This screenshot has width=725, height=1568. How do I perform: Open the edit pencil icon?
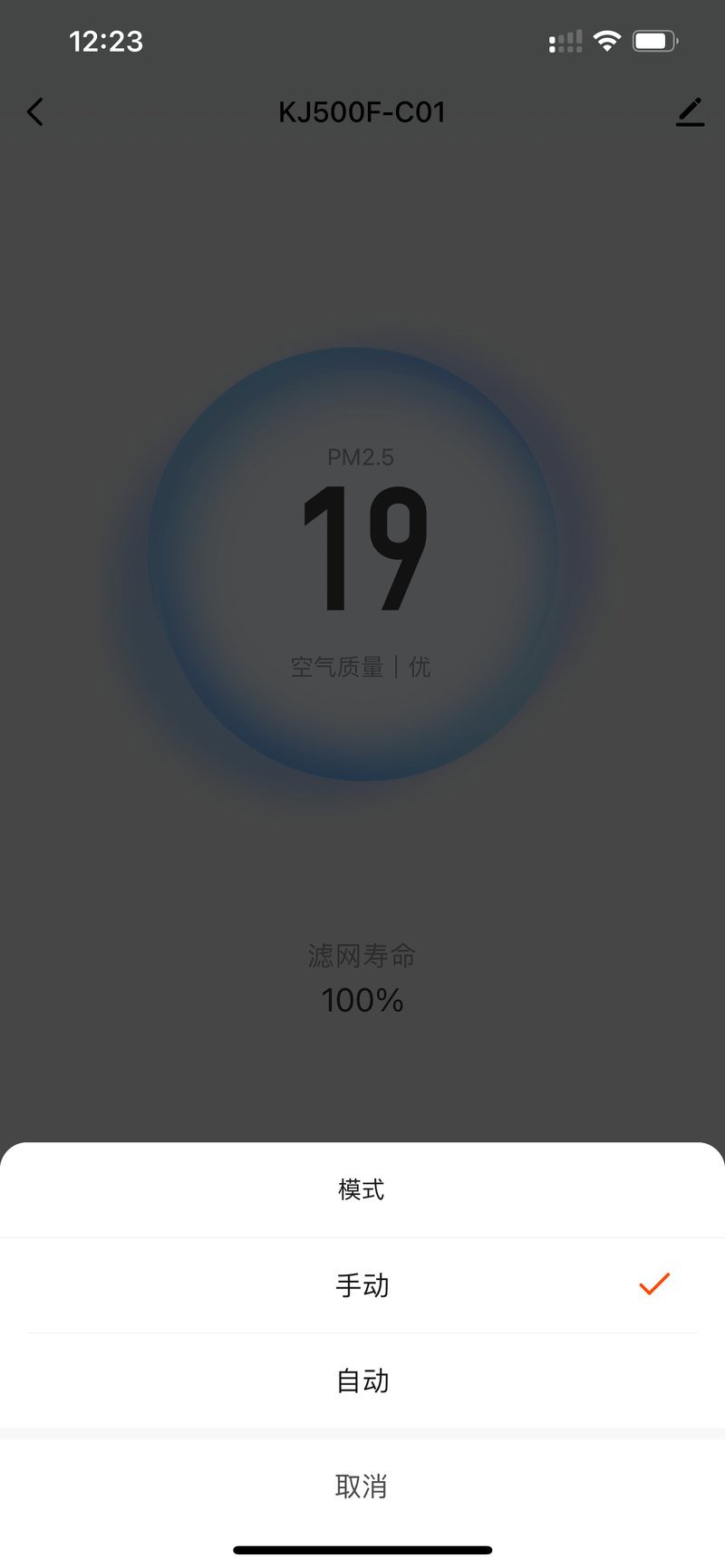pos(690,112)
